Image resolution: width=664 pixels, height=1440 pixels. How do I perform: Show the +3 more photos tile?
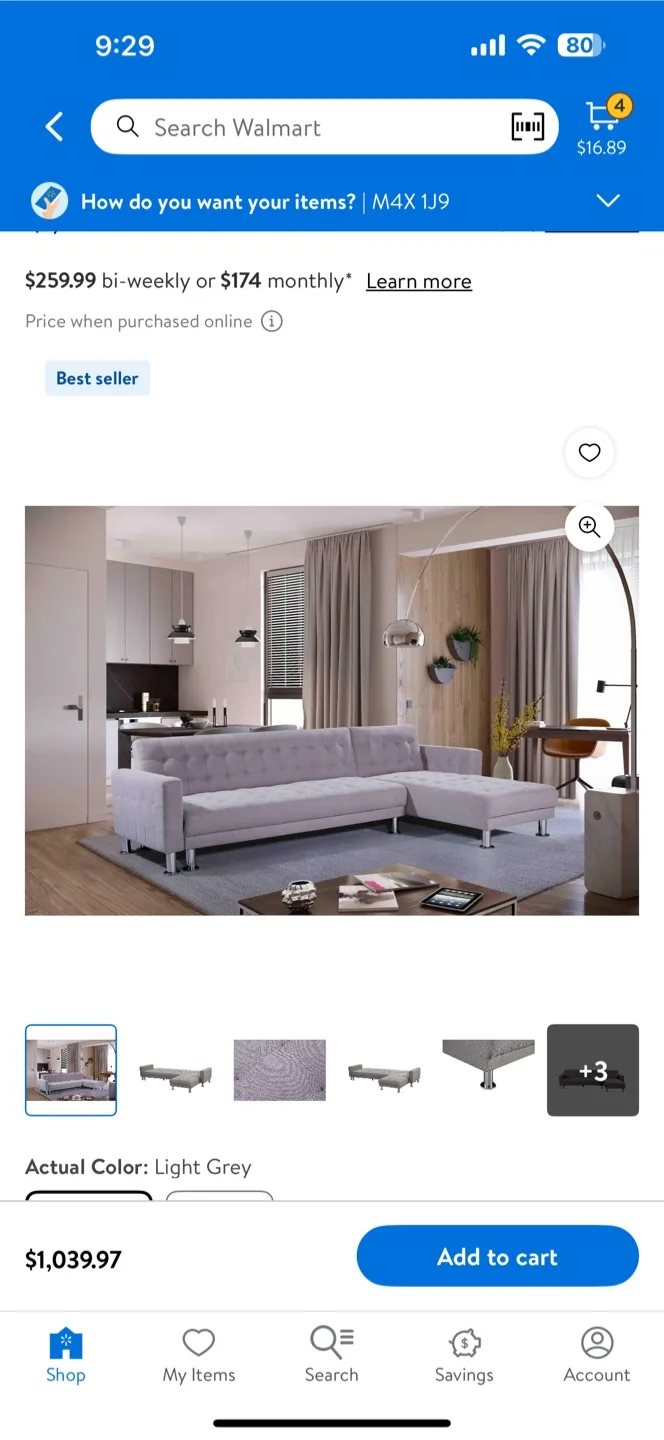point(592,1070)
